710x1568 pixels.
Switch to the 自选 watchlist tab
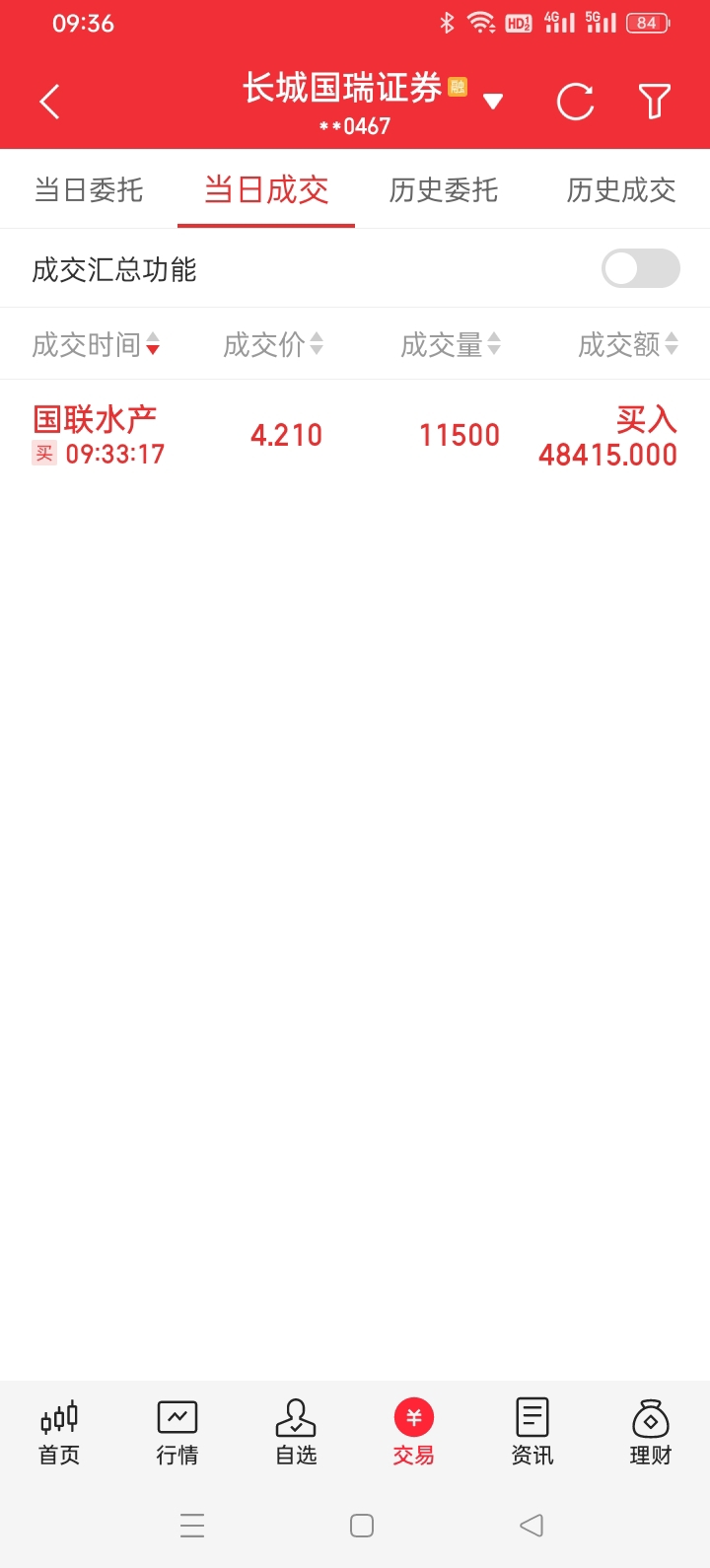(296, 1433)
